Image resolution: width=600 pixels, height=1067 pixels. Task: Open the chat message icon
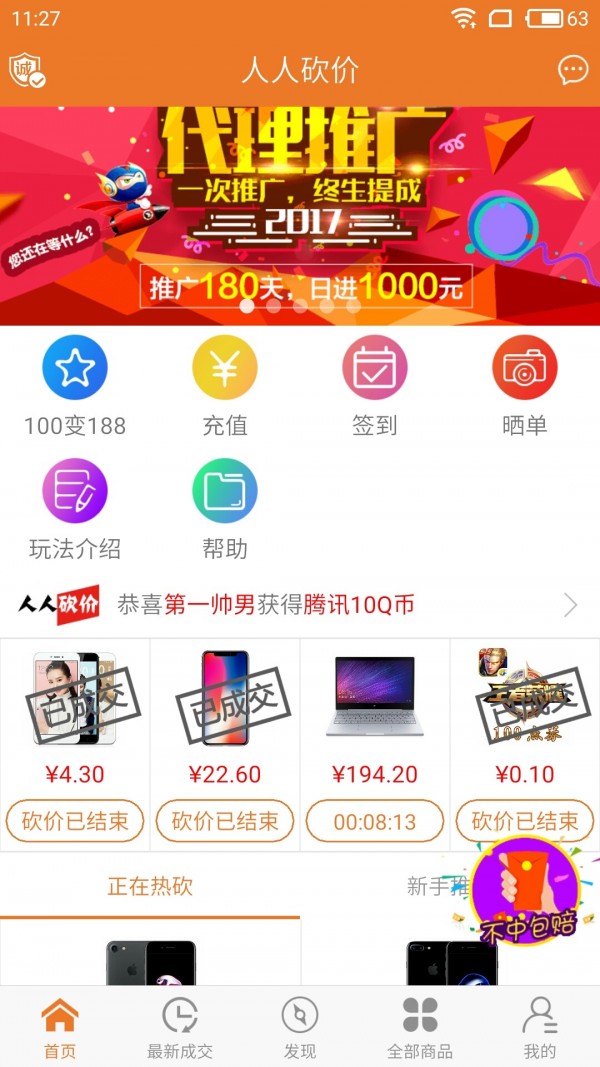572,70
